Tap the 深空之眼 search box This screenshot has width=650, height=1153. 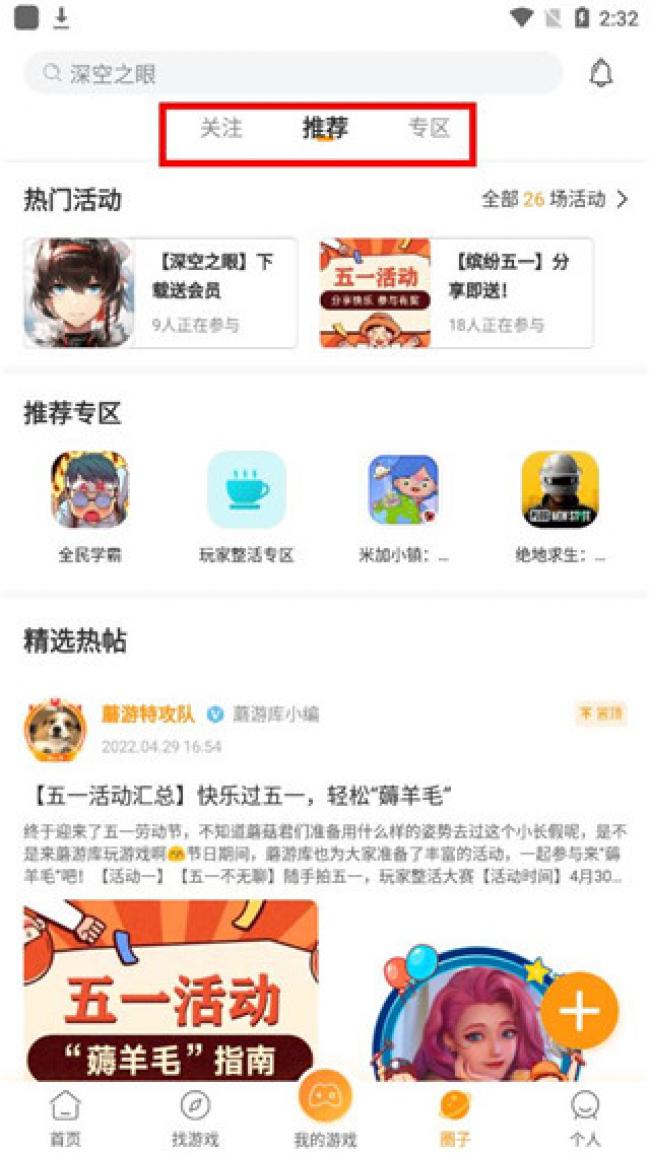coord(292,73)
